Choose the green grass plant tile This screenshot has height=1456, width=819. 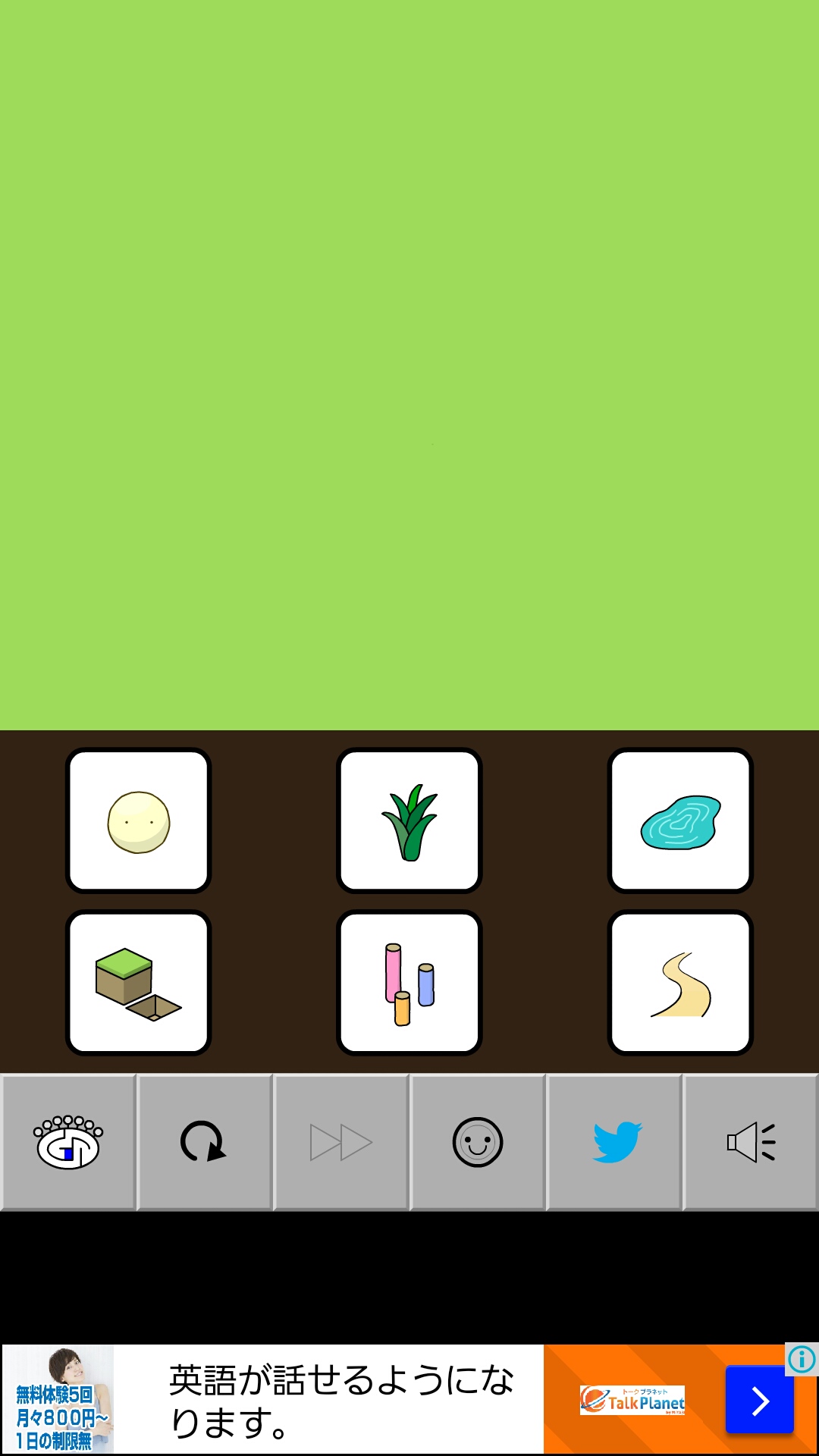(x=409, y=821)
